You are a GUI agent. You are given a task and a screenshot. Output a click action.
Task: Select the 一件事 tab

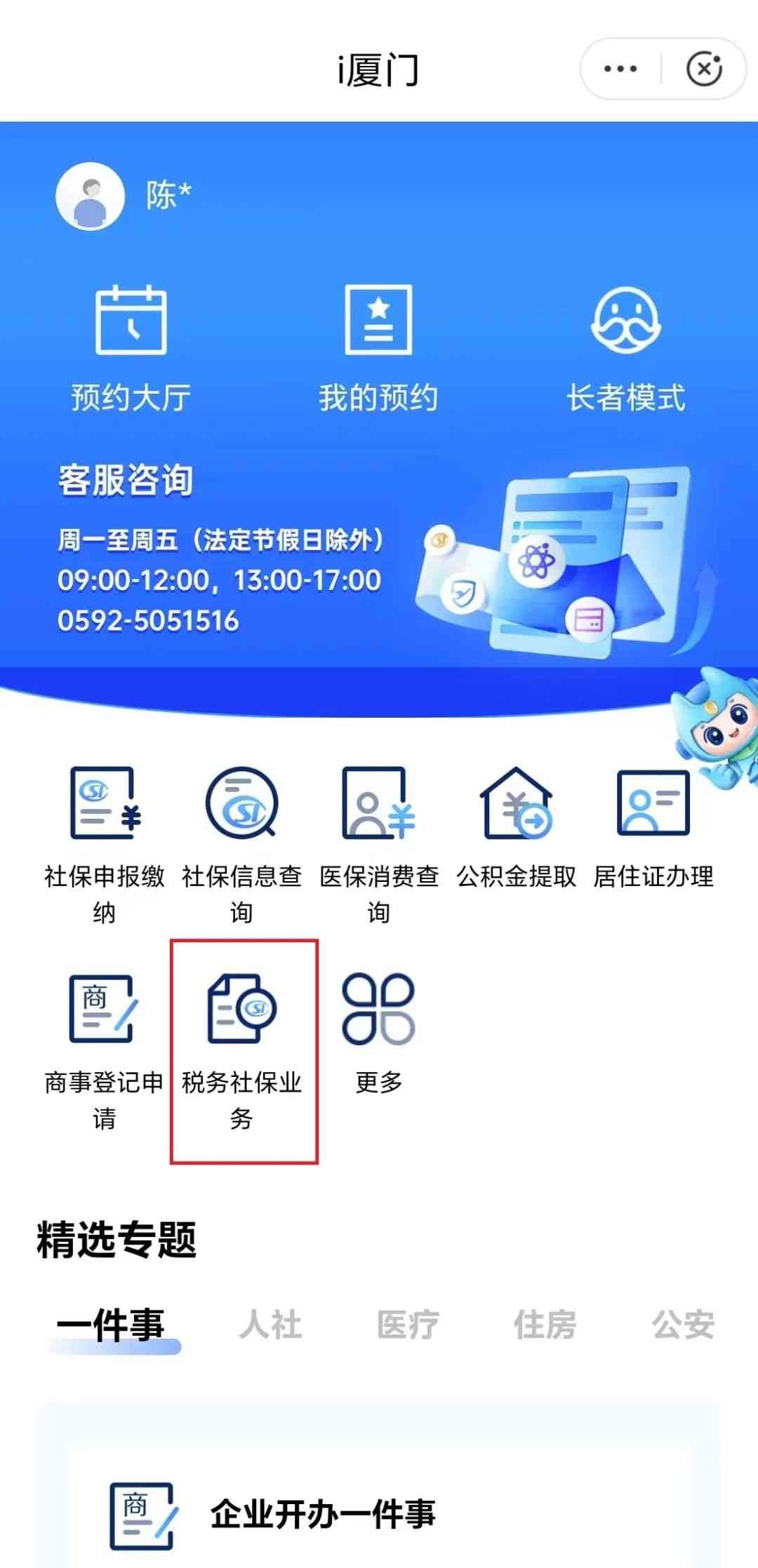coord(111,1326)
